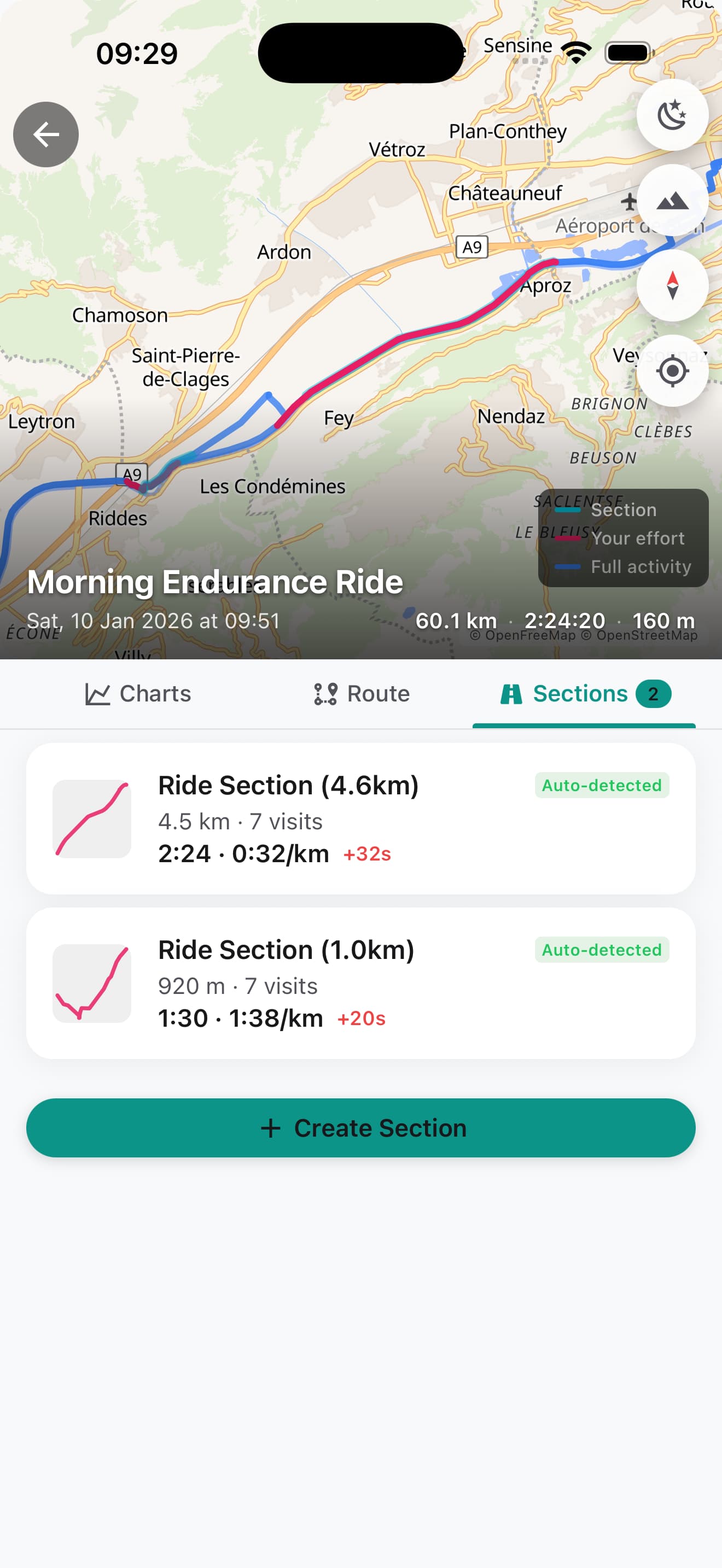Center the map on my location
This screenshot has height=1568, width=722.
click(672, 371)
